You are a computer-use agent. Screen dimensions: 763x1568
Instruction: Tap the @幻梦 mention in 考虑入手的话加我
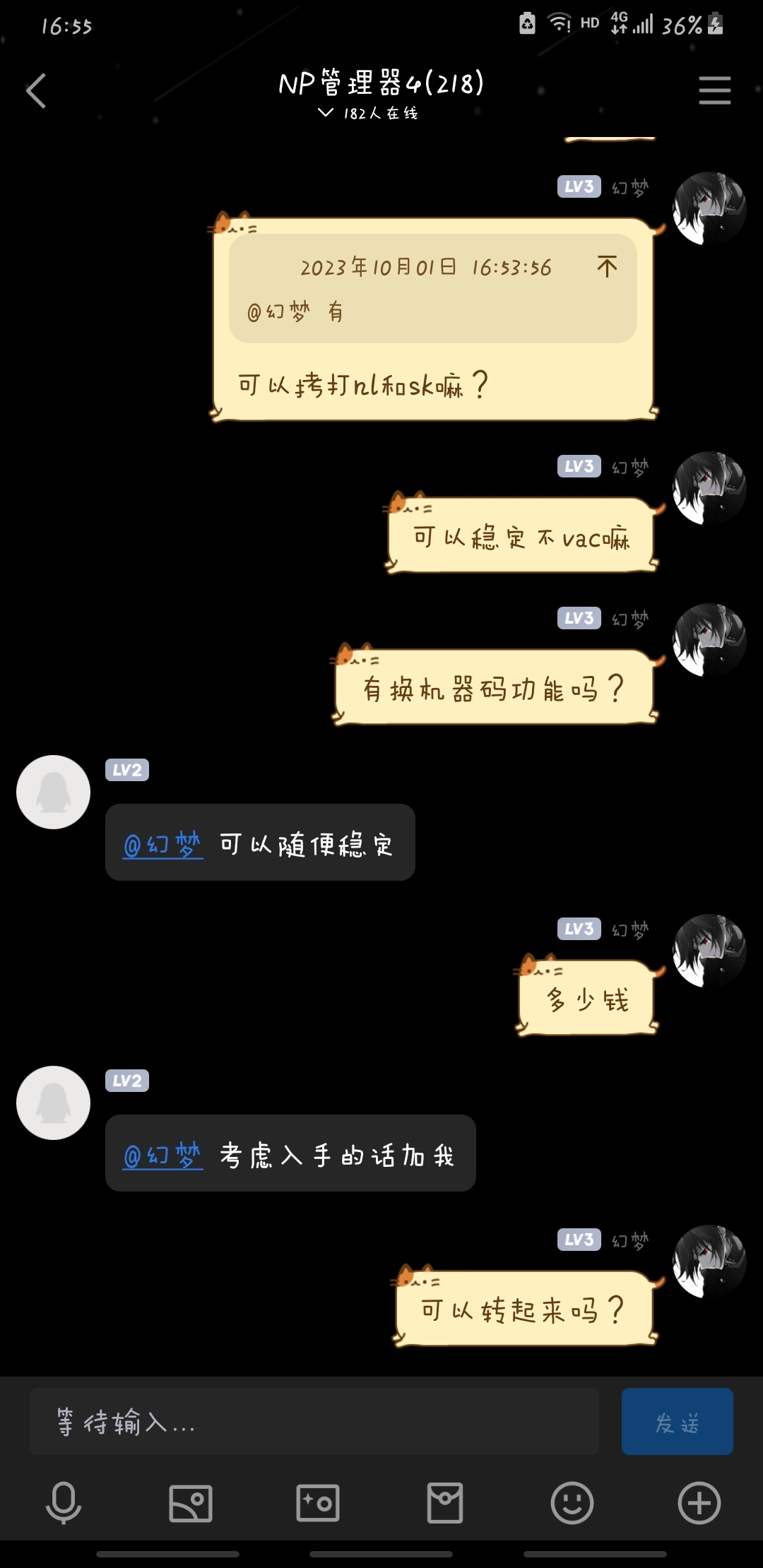tap(163, 1156)
